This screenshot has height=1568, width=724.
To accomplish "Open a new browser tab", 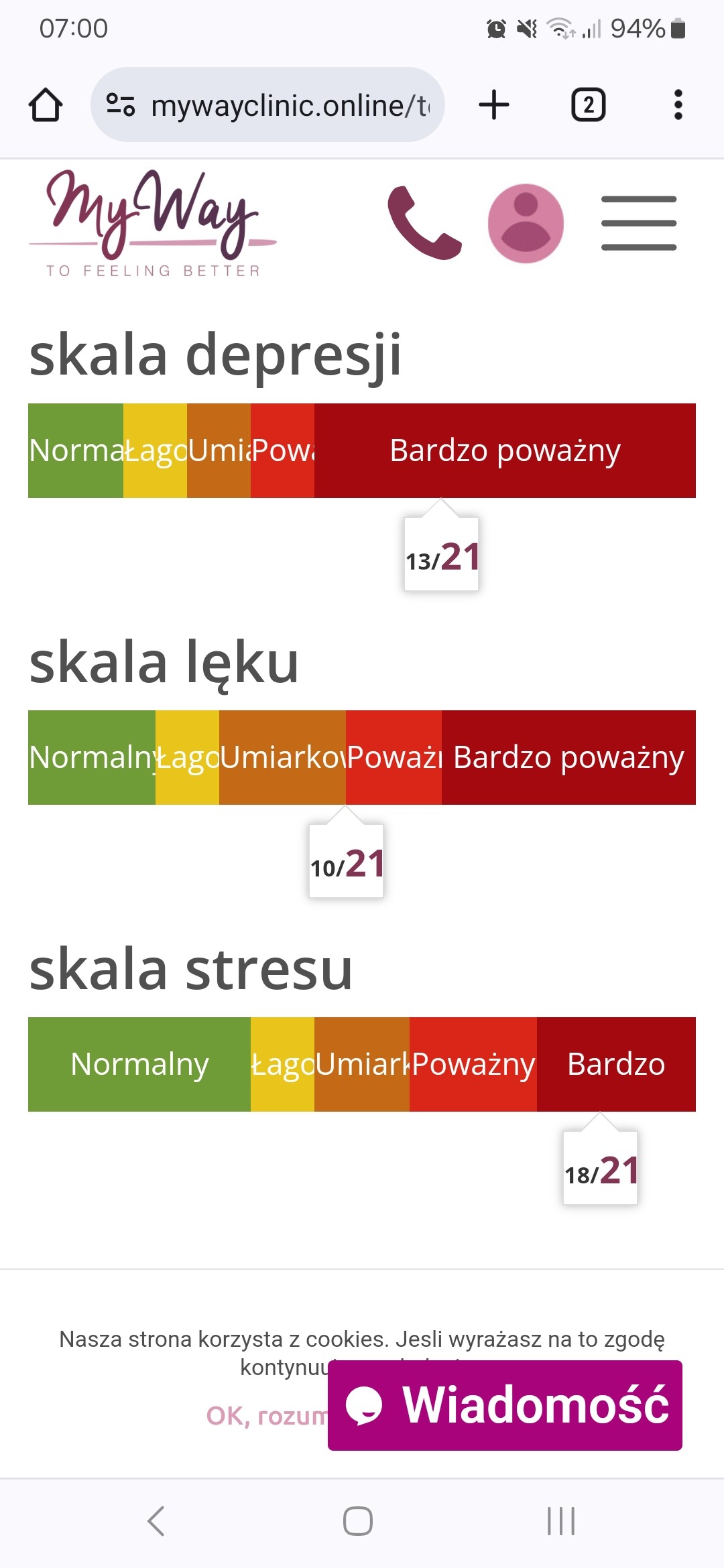I will [494, 105].
